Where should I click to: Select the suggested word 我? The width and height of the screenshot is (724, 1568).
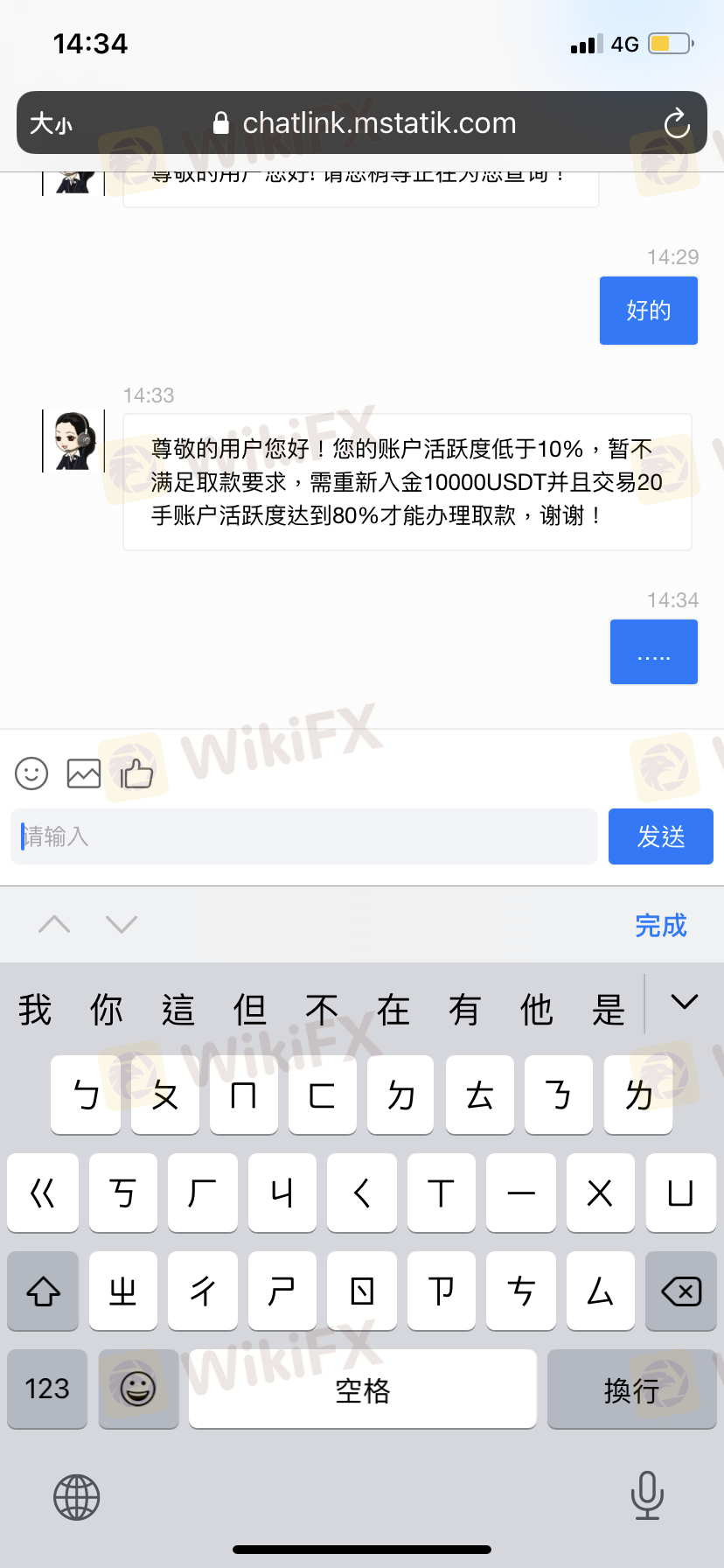pos(36,1010)
